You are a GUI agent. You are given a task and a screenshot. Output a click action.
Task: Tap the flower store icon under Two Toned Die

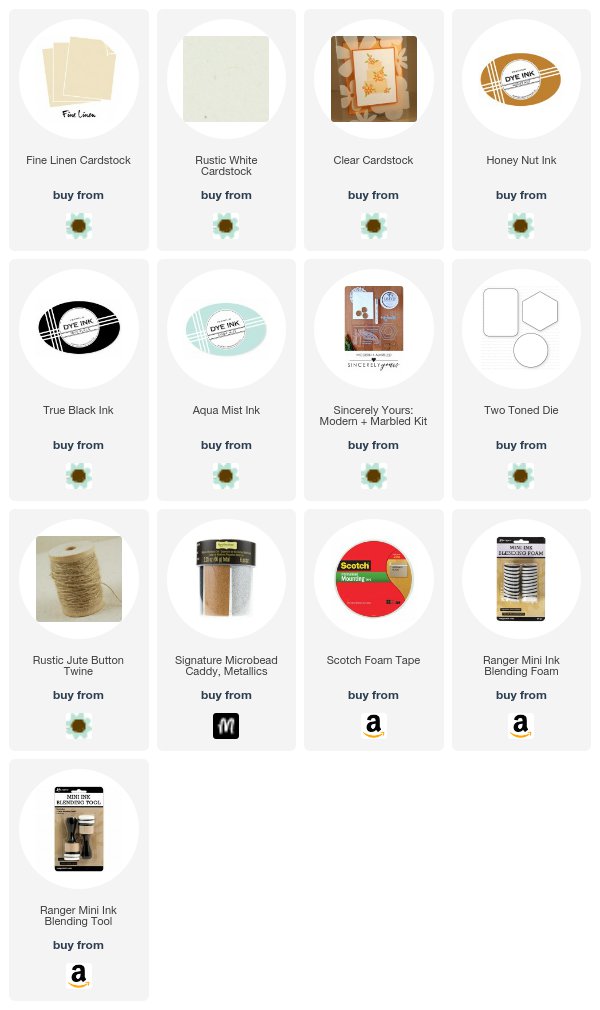(x=521, y=476)
